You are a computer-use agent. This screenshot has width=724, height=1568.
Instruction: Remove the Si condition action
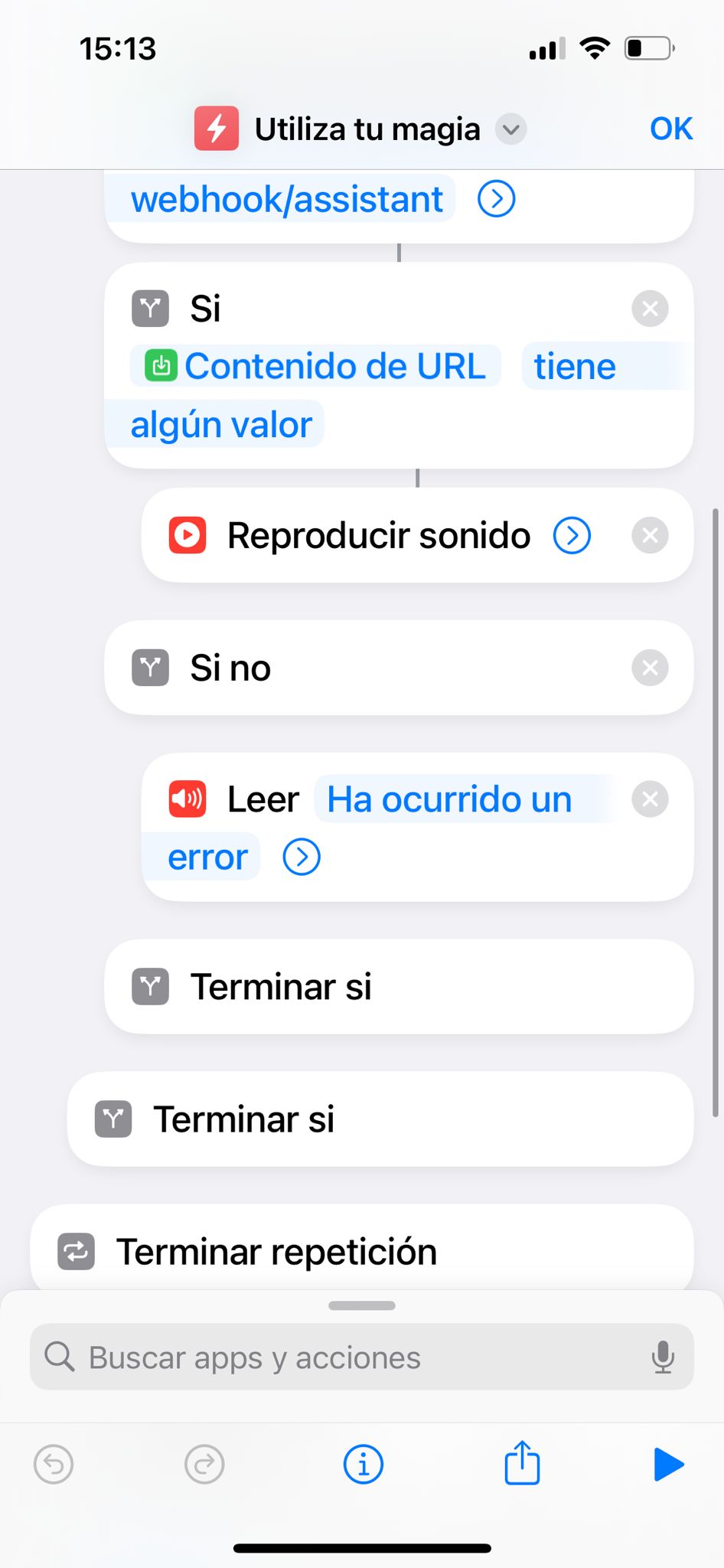tap(650, 309)
